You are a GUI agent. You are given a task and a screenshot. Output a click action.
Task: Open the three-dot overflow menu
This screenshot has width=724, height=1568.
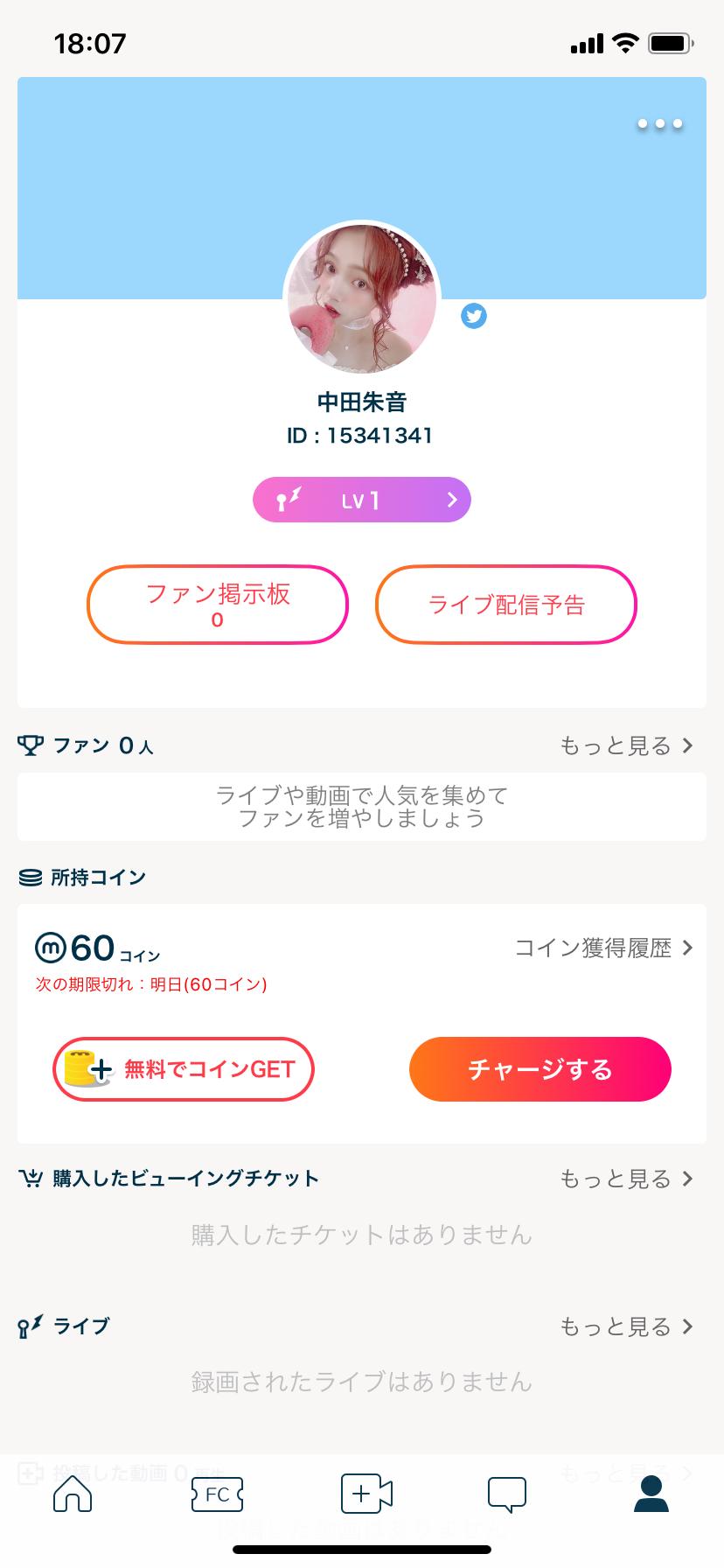click(660, 124)
